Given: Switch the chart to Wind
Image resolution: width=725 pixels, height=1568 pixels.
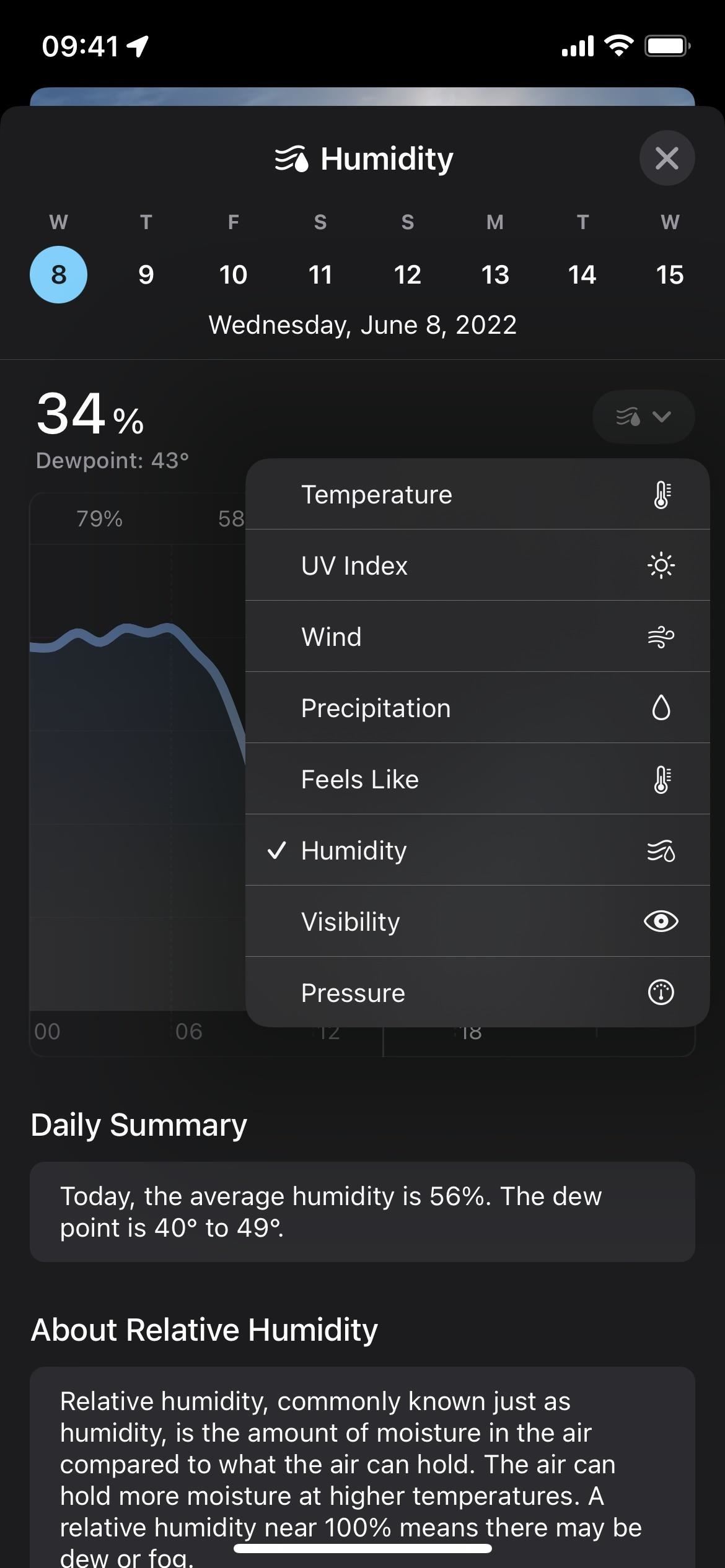Looking at the screenshot, I should [477, 637].
